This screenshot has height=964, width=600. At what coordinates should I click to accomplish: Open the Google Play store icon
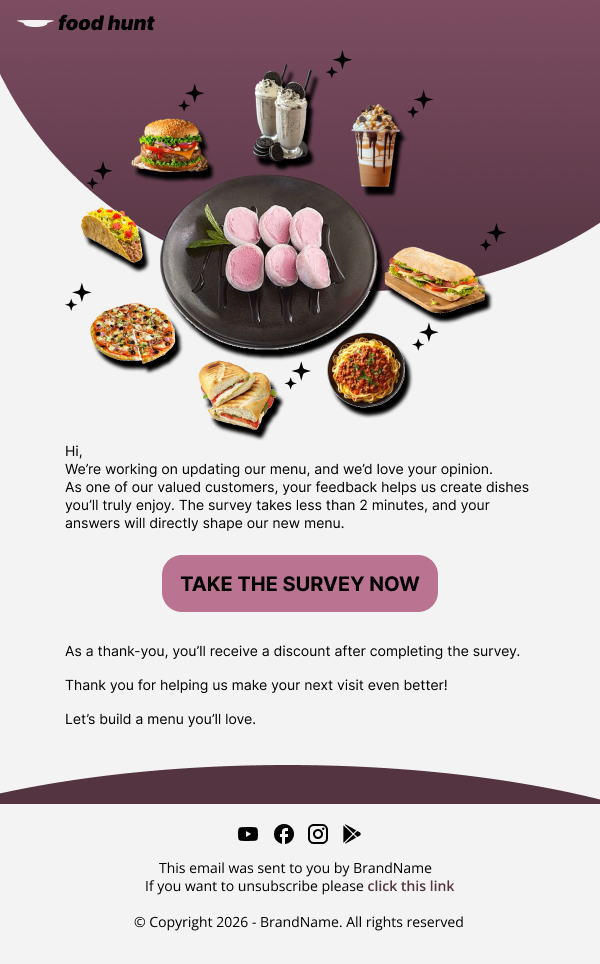pos(351,834)
